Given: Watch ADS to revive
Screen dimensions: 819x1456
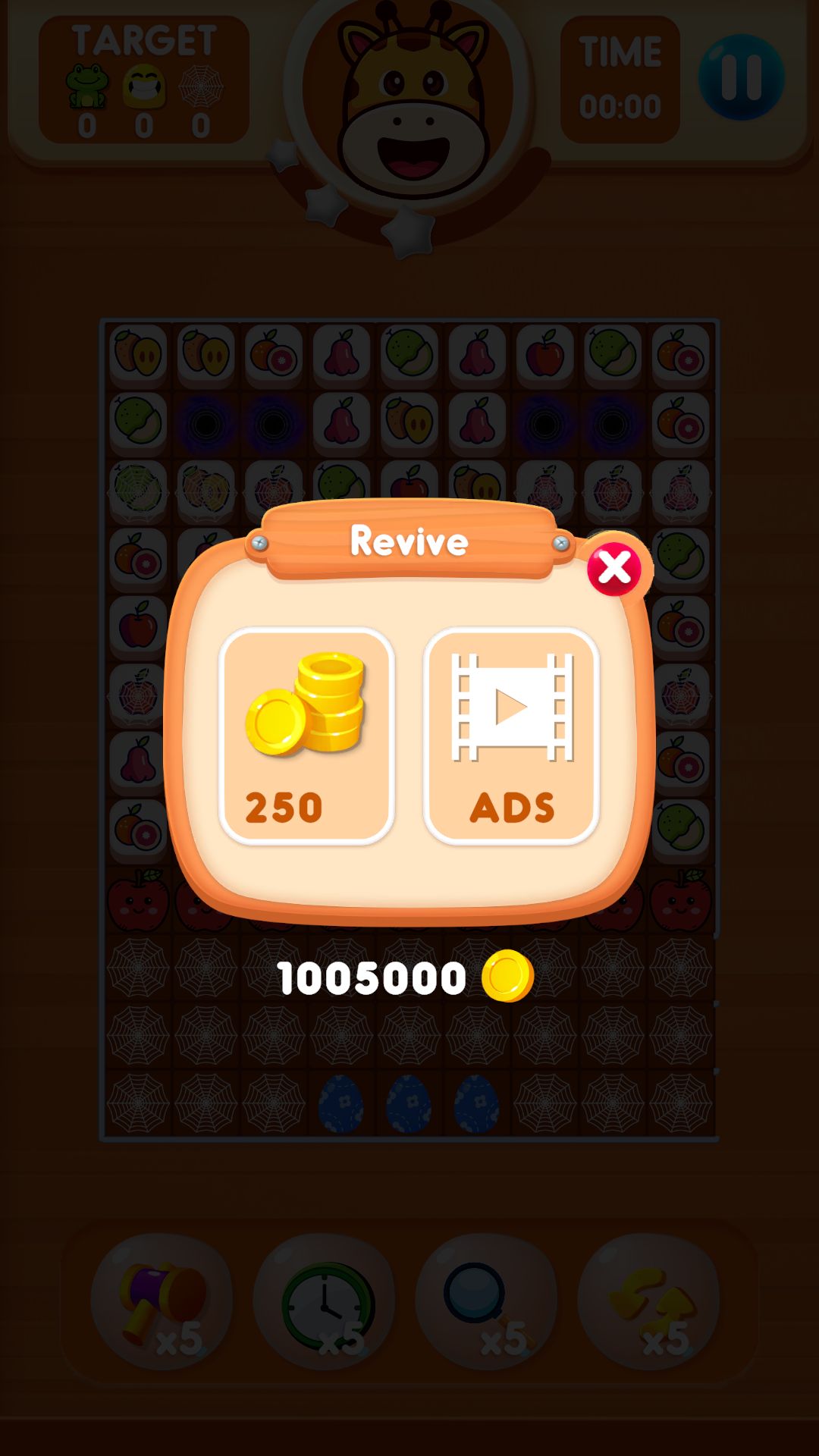Looking at the screenshot, I should [512, 736].
